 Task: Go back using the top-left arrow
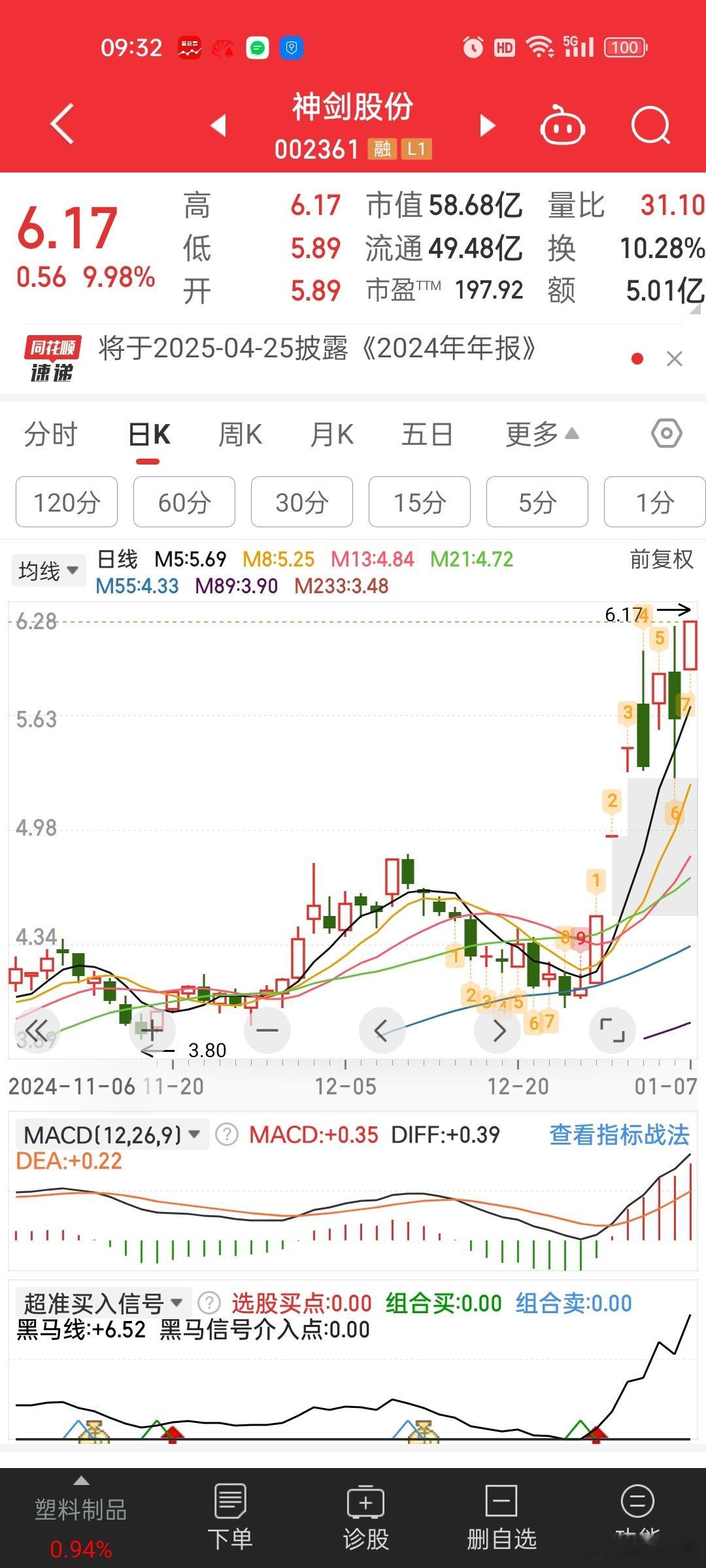(62, 124)
